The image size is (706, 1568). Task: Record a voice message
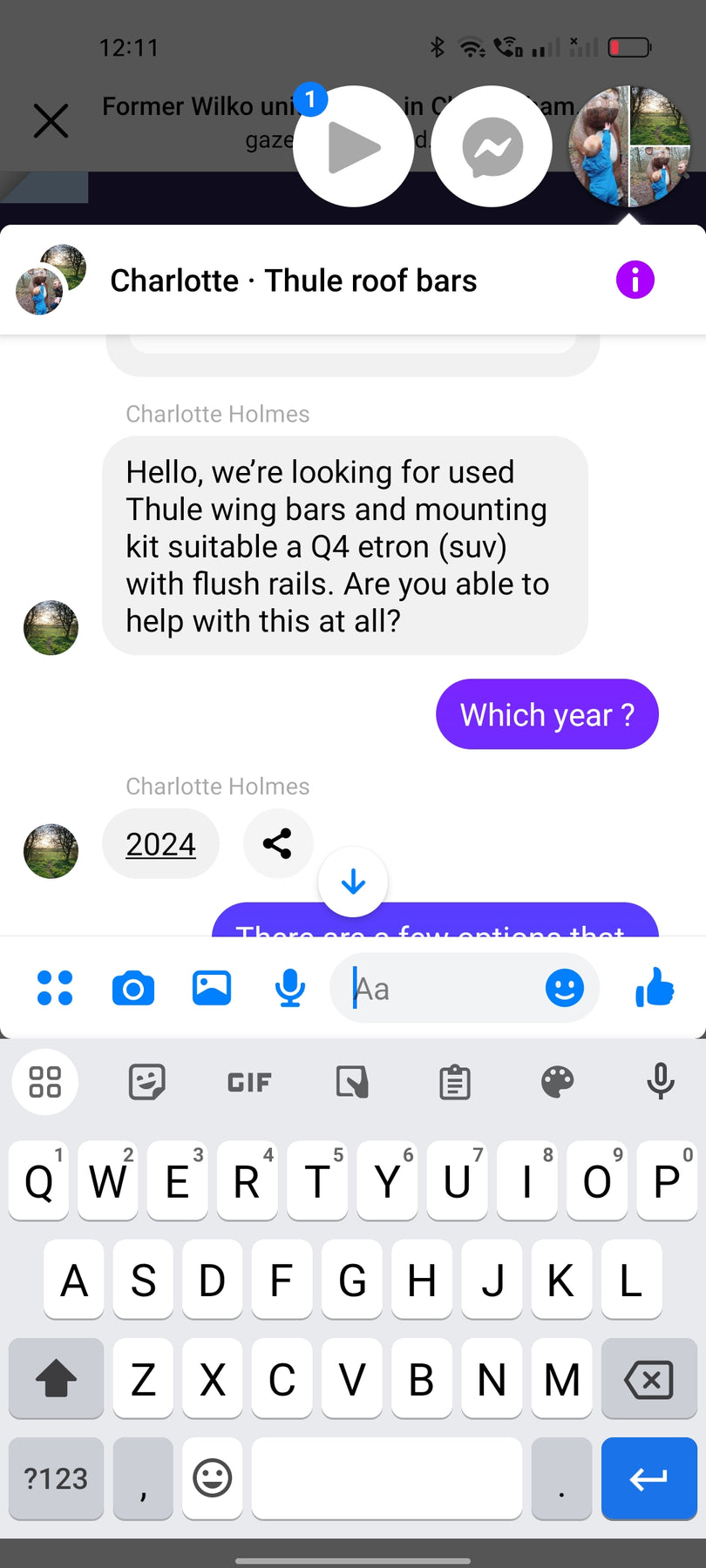point(289,988)
